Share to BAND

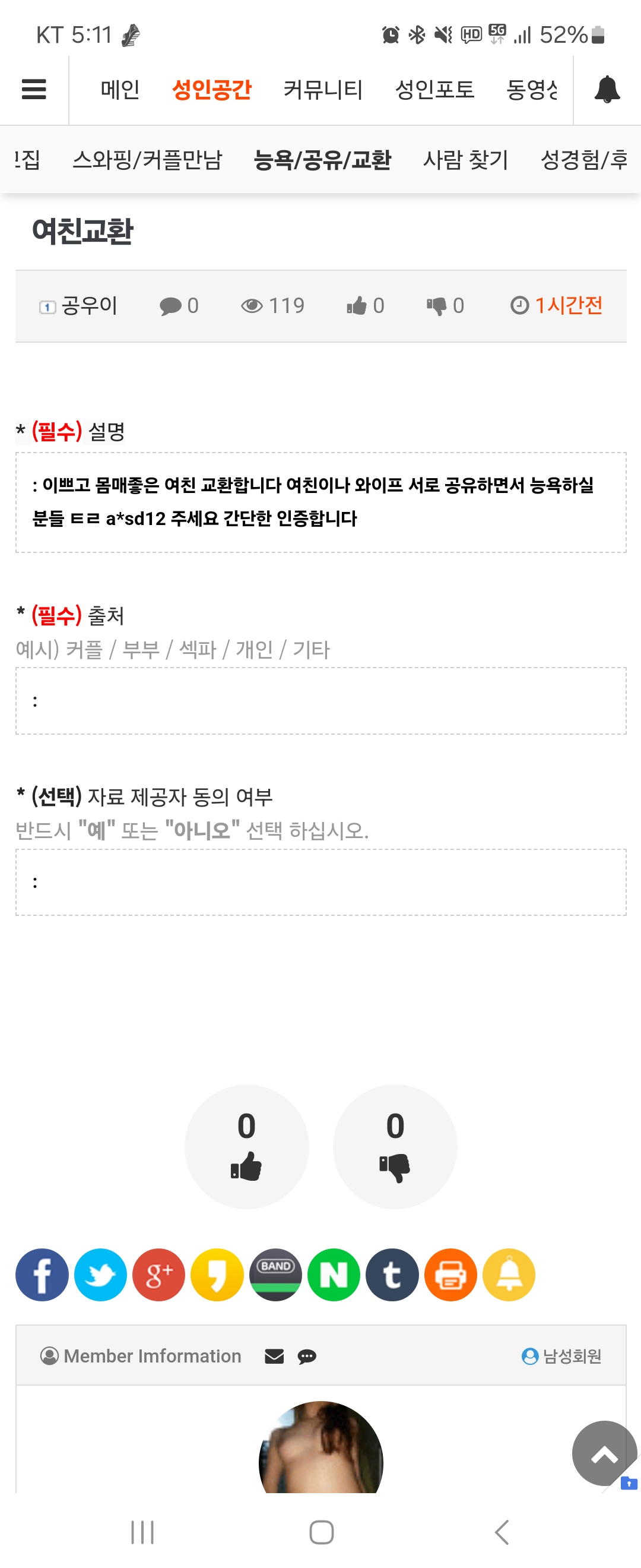(x=275, y=1275)
